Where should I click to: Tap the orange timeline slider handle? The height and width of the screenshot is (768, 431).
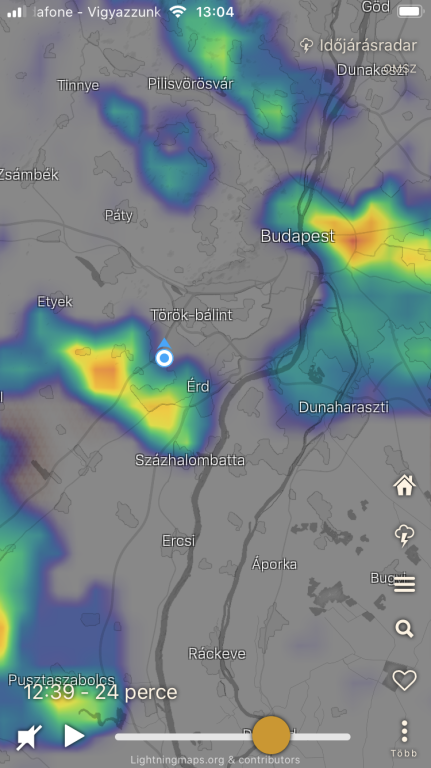271,735
